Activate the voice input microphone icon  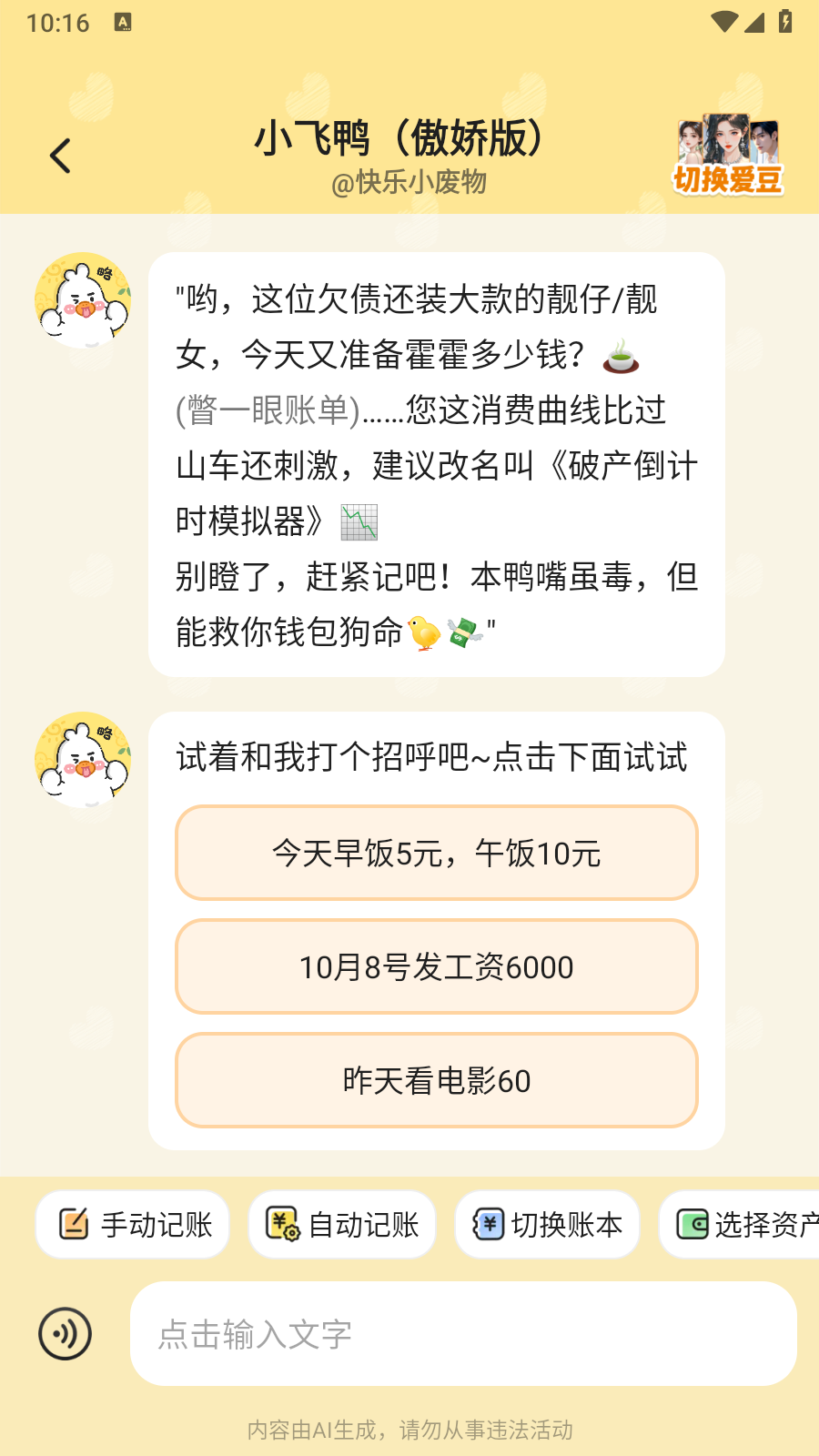tap(62, 1333)
